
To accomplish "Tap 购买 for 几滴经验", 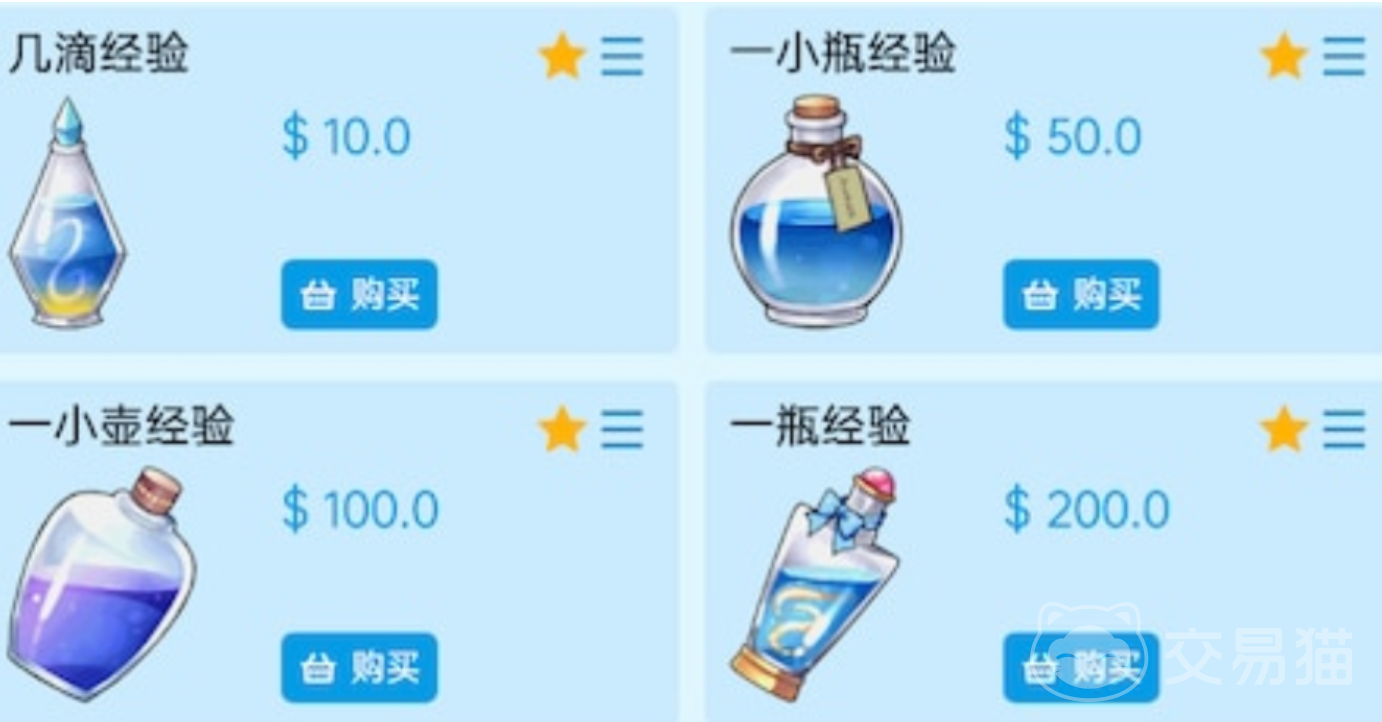I will click(x=359, y=295).
